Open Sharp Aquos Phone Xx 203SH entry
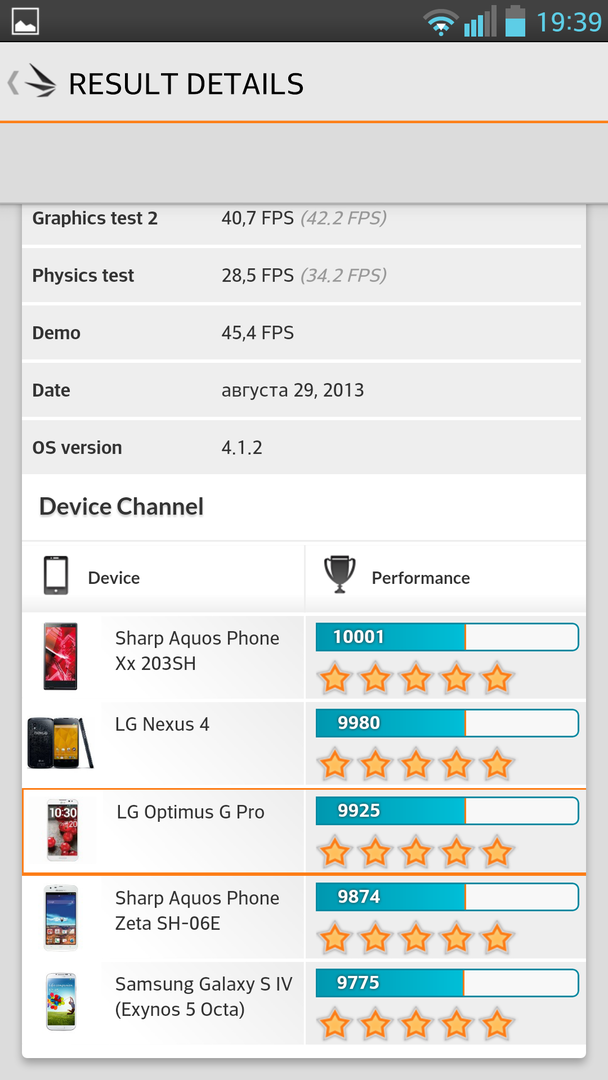Screen dimensions: 608x1080 [x=197, y=651]
